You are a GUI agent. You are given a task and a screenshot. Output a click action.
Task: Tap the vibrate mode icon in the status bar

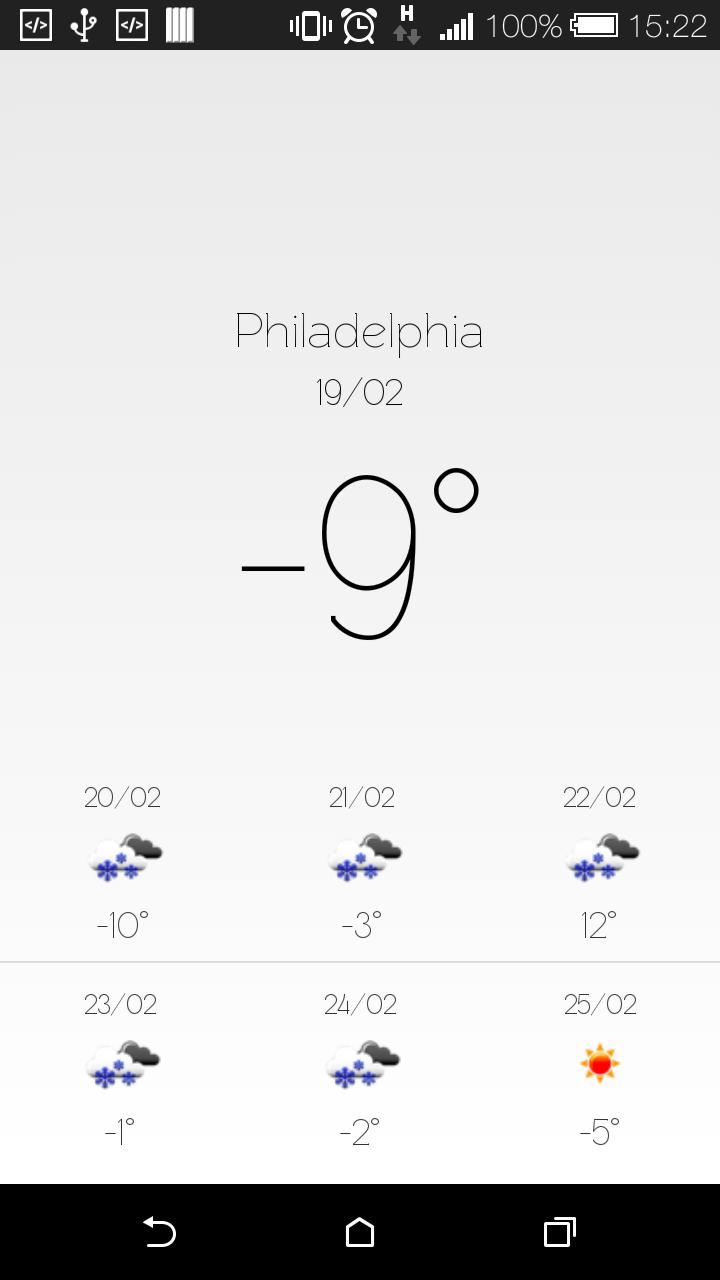click(x=308, y=26)
